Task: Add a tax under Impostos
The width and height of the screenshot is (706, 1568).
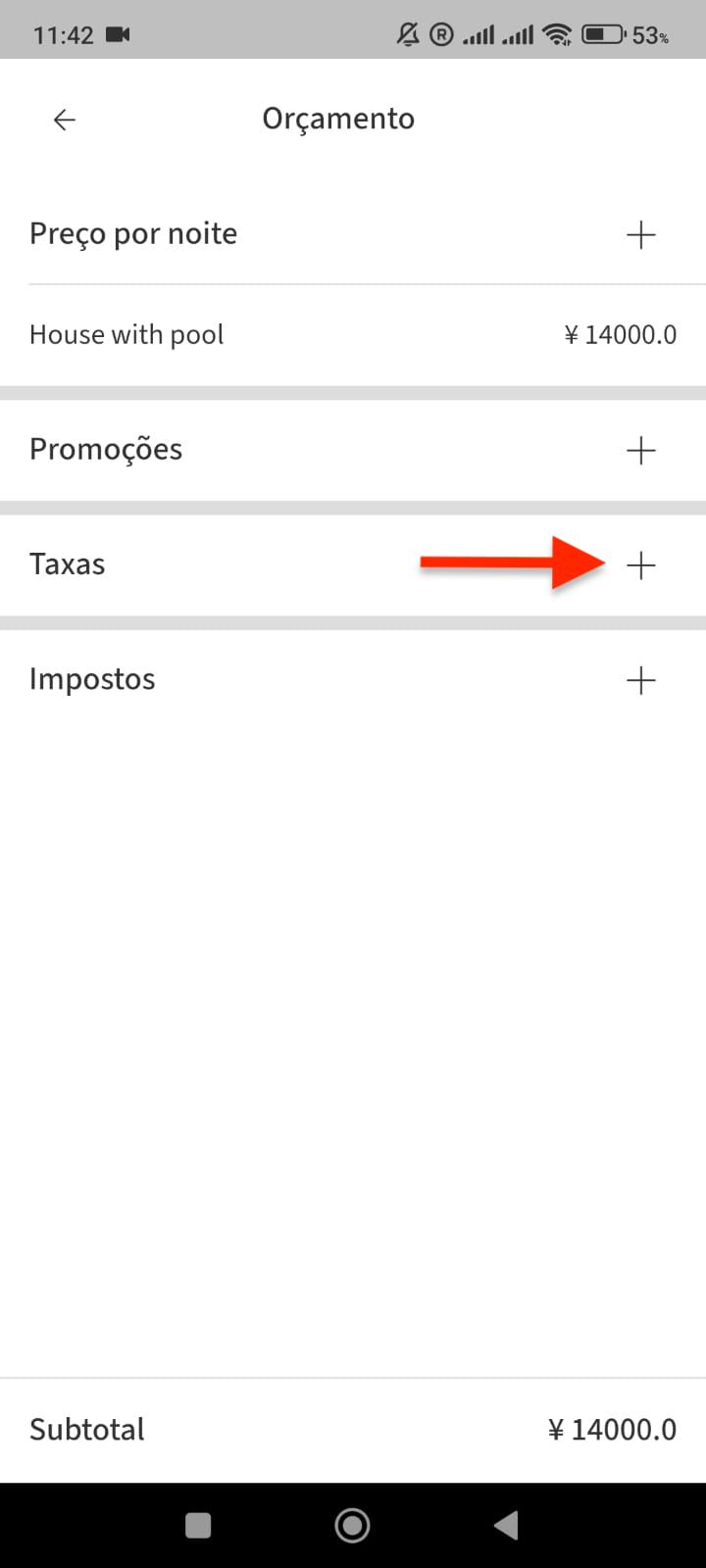Action: tap(640, 680)
